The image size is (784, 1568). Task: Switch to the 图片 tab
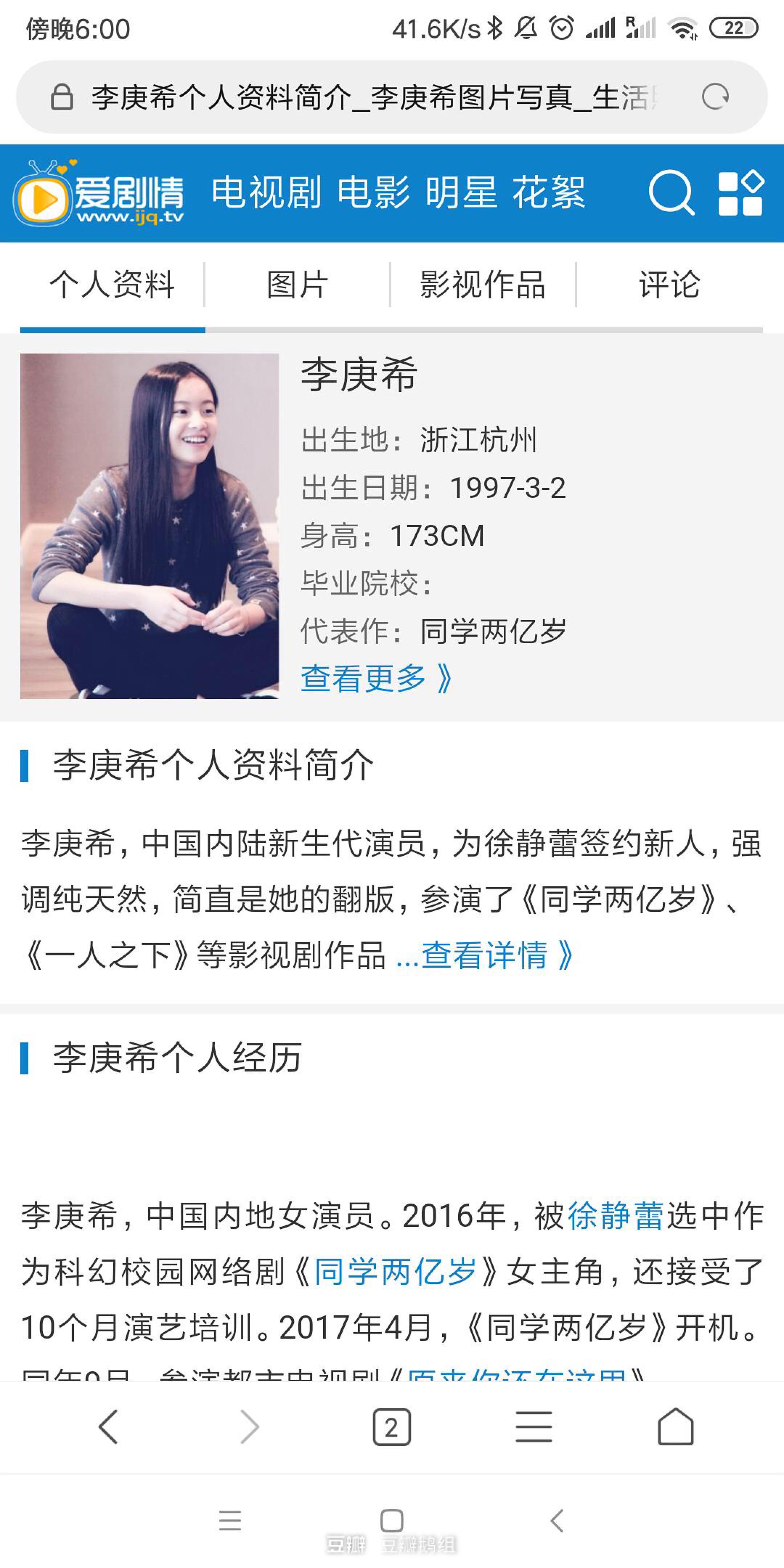(298, 285)
